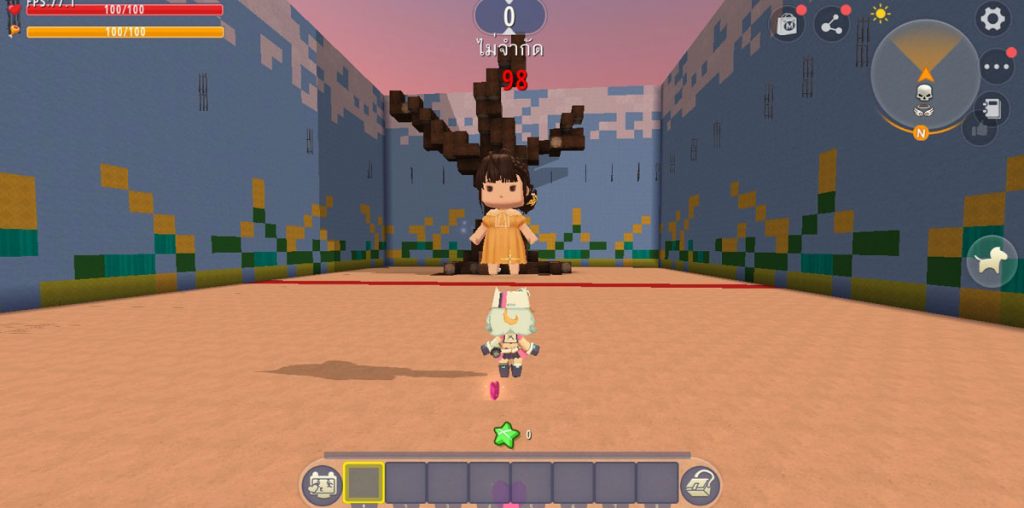This screenshot has height=508, width=1024.
Task: Open the backpack icon beside hotbar
Action: coord(700,486)
